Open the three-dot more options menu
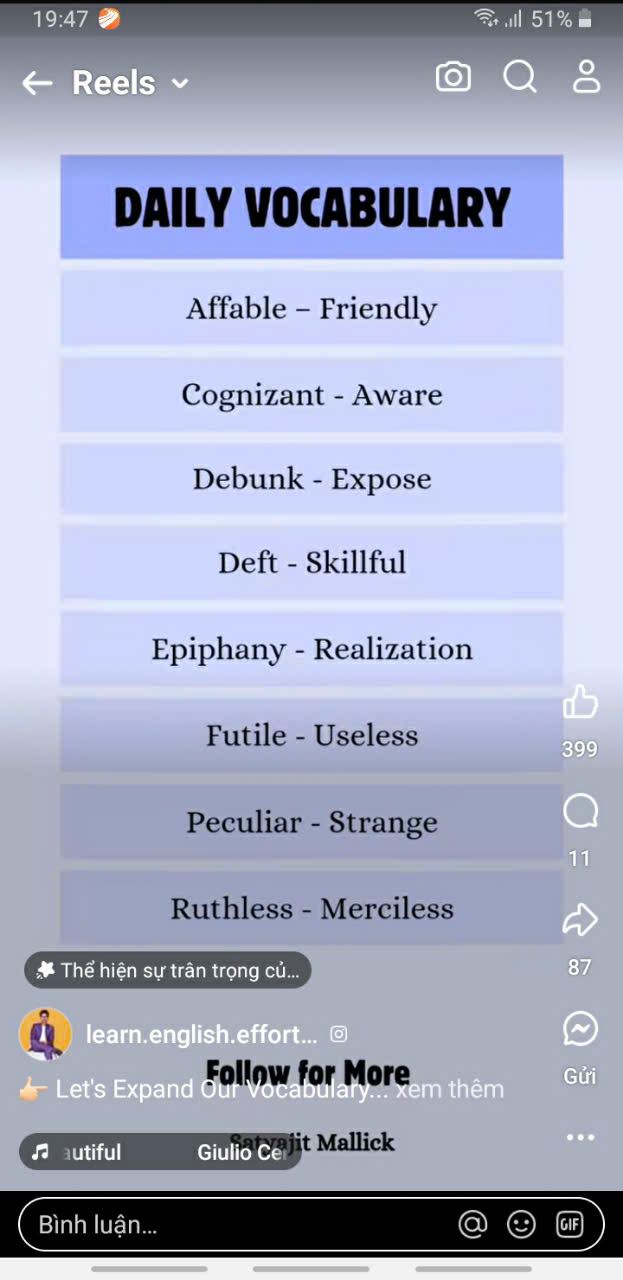This screenshot has width=623, height=1280. (x=580, y=1137)
